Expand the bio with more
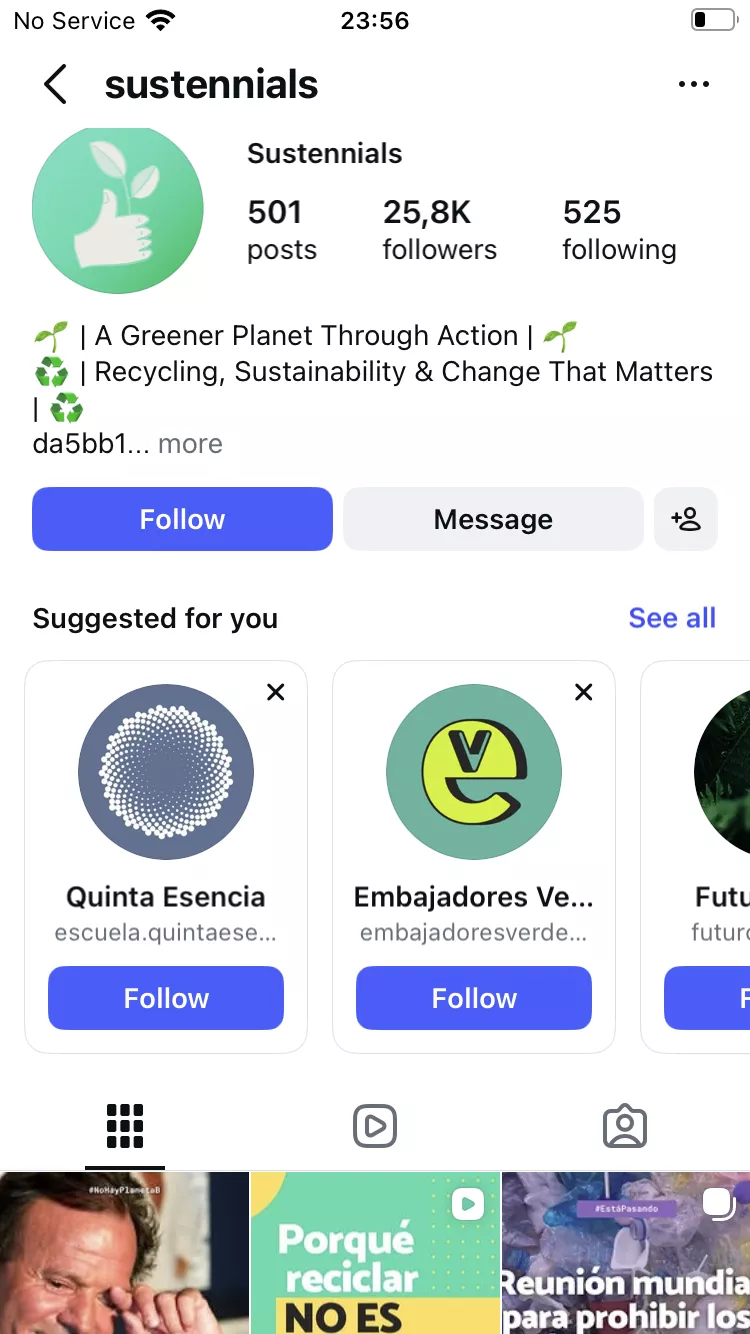Viewport: 750px width, 1334px height. [190, 444]
